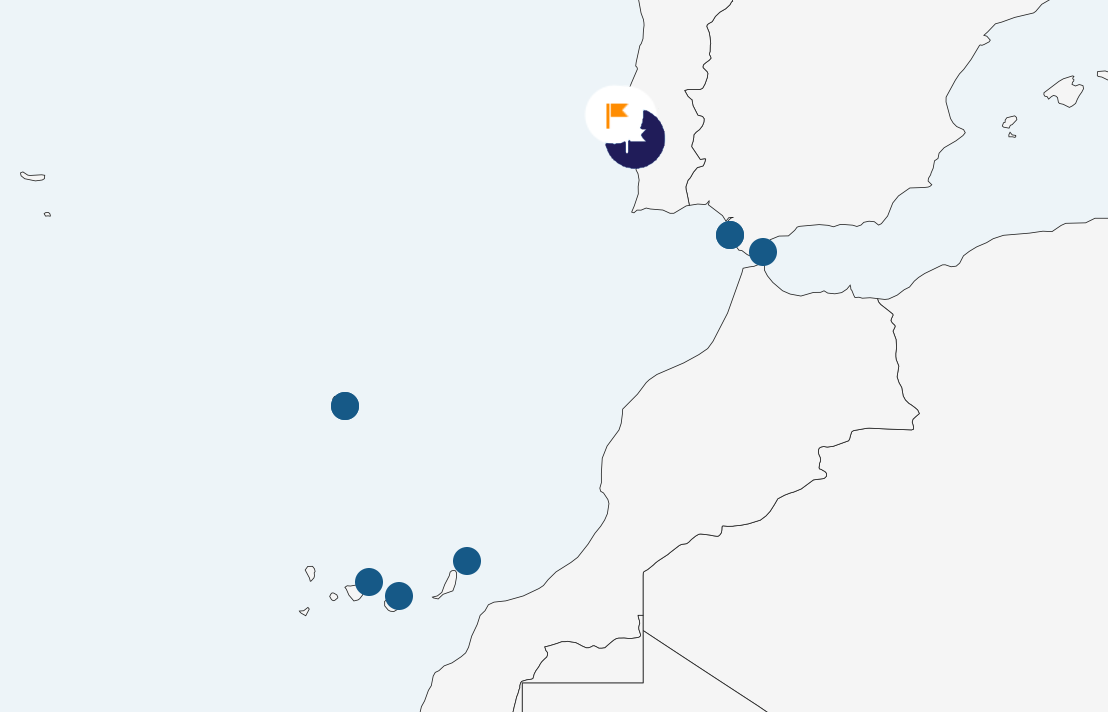Tap the orange flag marker near Lisbon
Image resolution: width=1108 pixels, height=712 pixels.
(x=617, y=114)
